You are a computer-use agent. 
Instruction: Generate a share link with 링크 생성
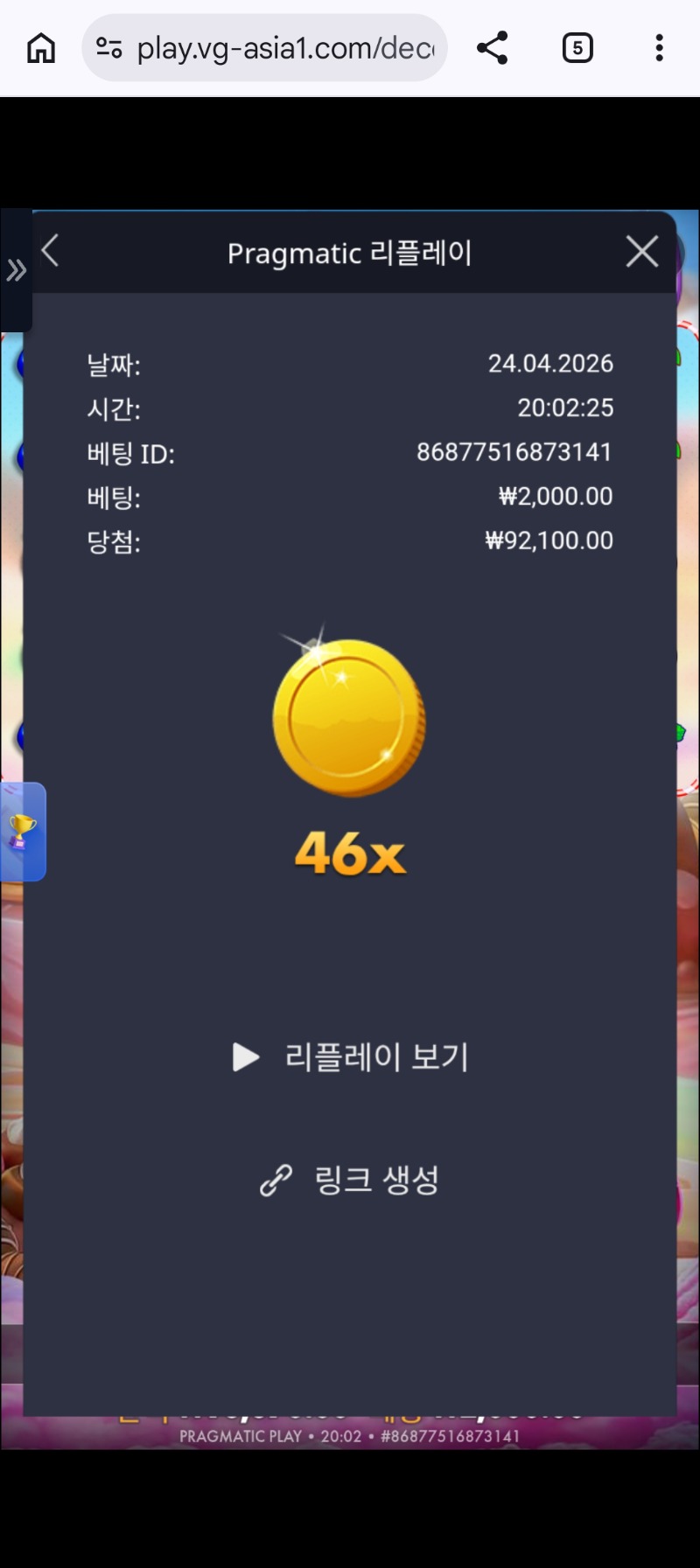coord(350,1181)
